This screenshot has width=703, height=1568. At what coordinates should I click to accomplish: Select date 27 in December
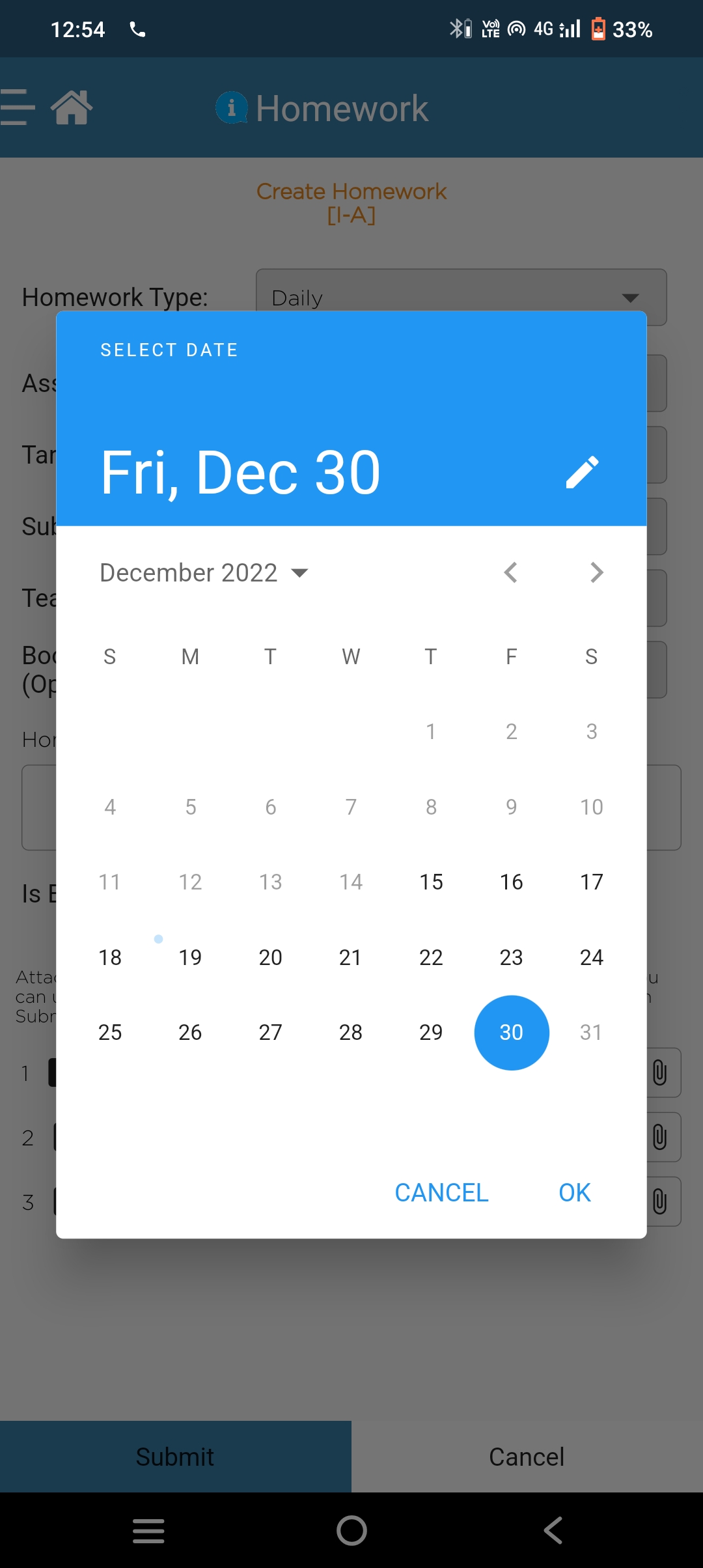point(270,1032)
